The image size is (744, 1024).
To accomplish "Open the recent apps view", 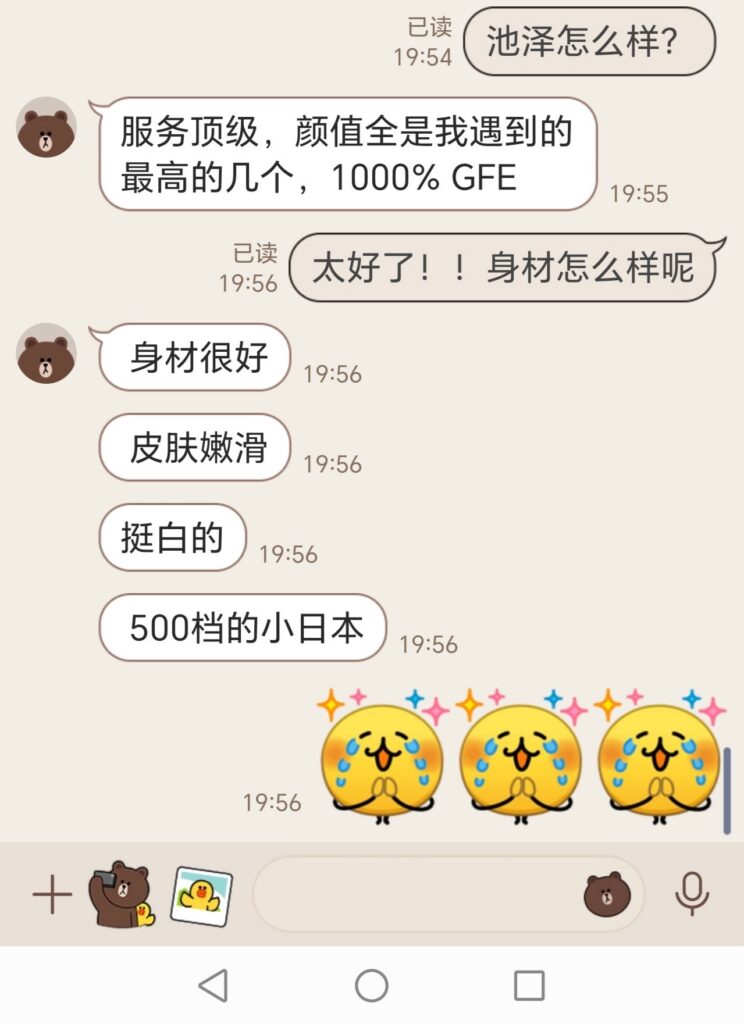I will coord(529,985).
